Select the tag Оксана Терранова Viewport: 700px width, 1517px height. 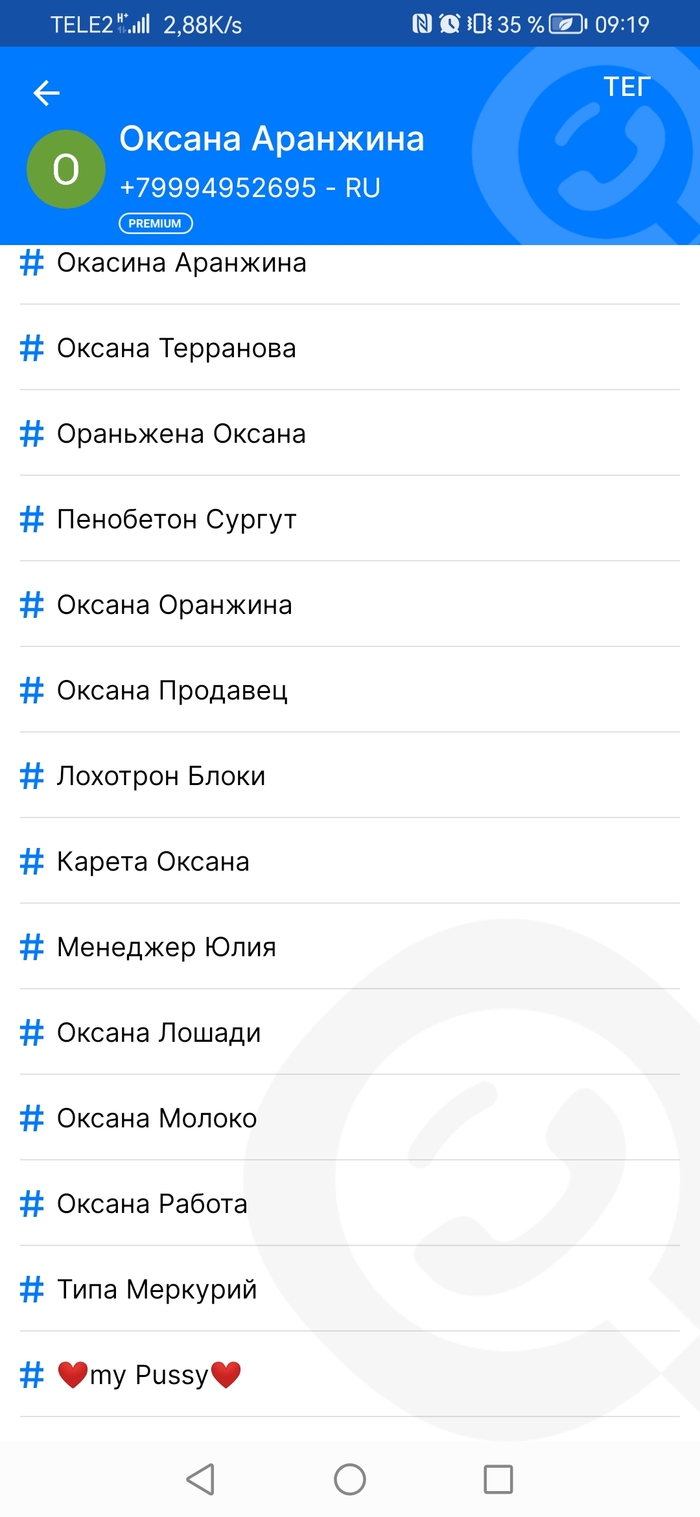point(176,348)
